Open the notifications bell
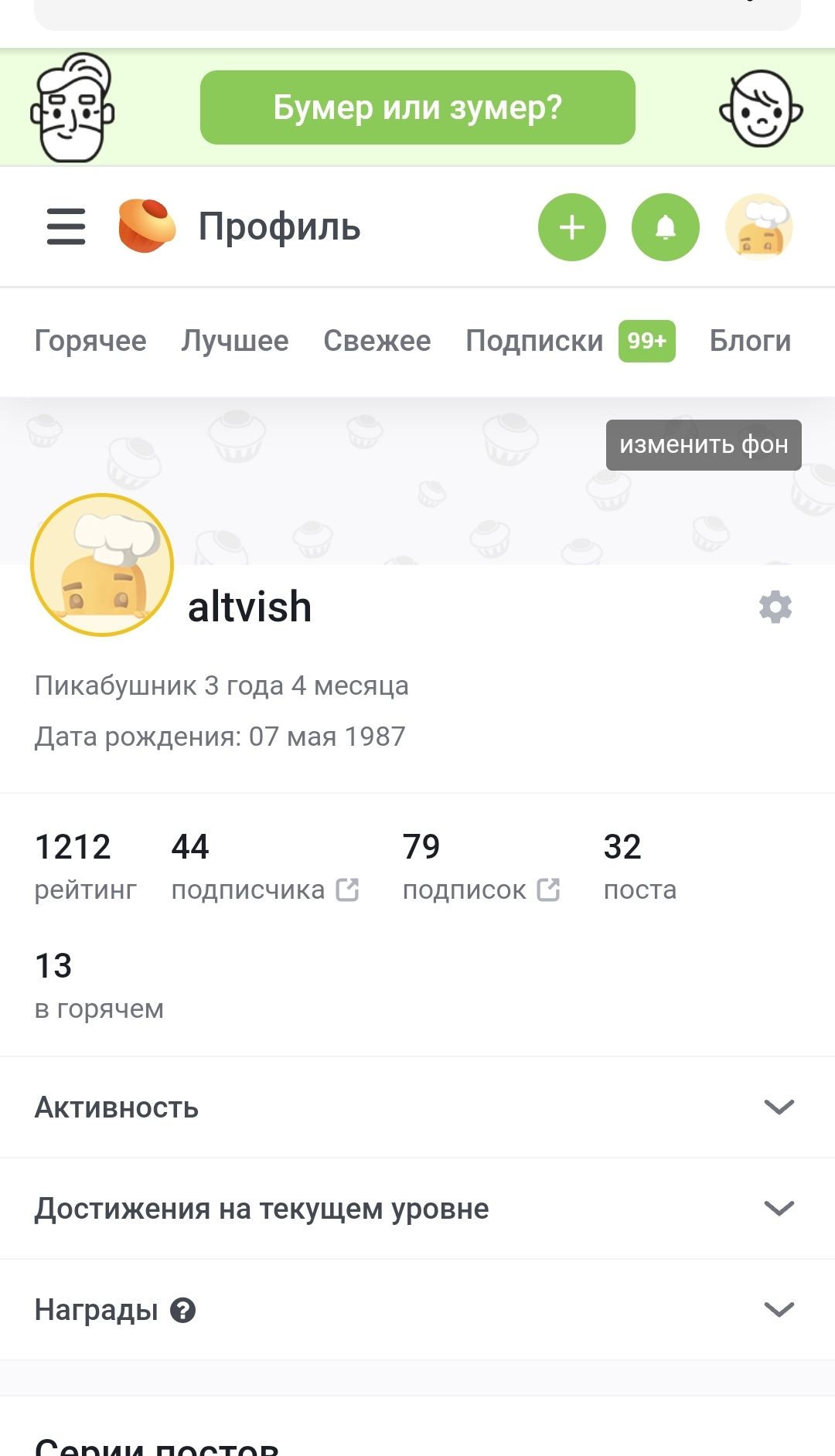835x1456 pixels. click(665, 227)
